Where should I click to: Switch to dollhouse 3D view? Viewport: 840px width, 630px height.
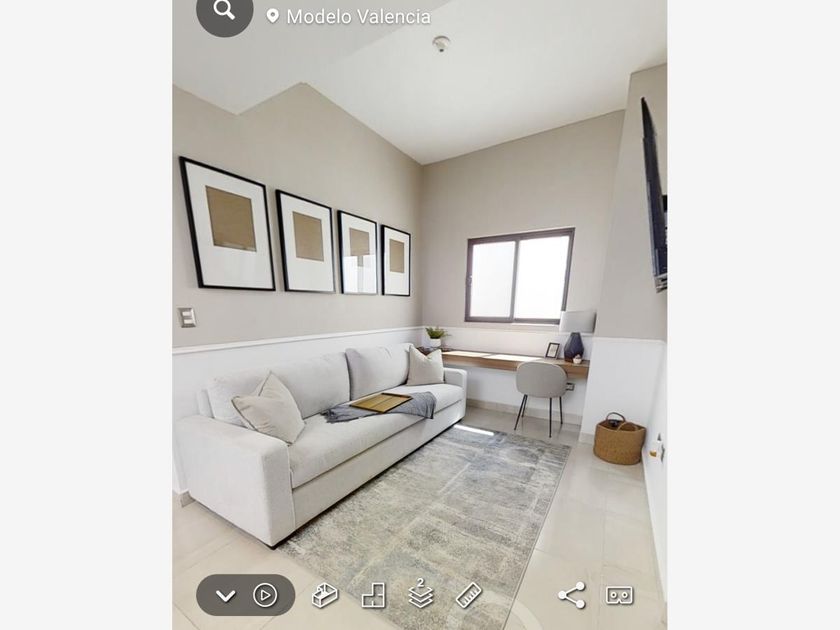click(325, 596)
